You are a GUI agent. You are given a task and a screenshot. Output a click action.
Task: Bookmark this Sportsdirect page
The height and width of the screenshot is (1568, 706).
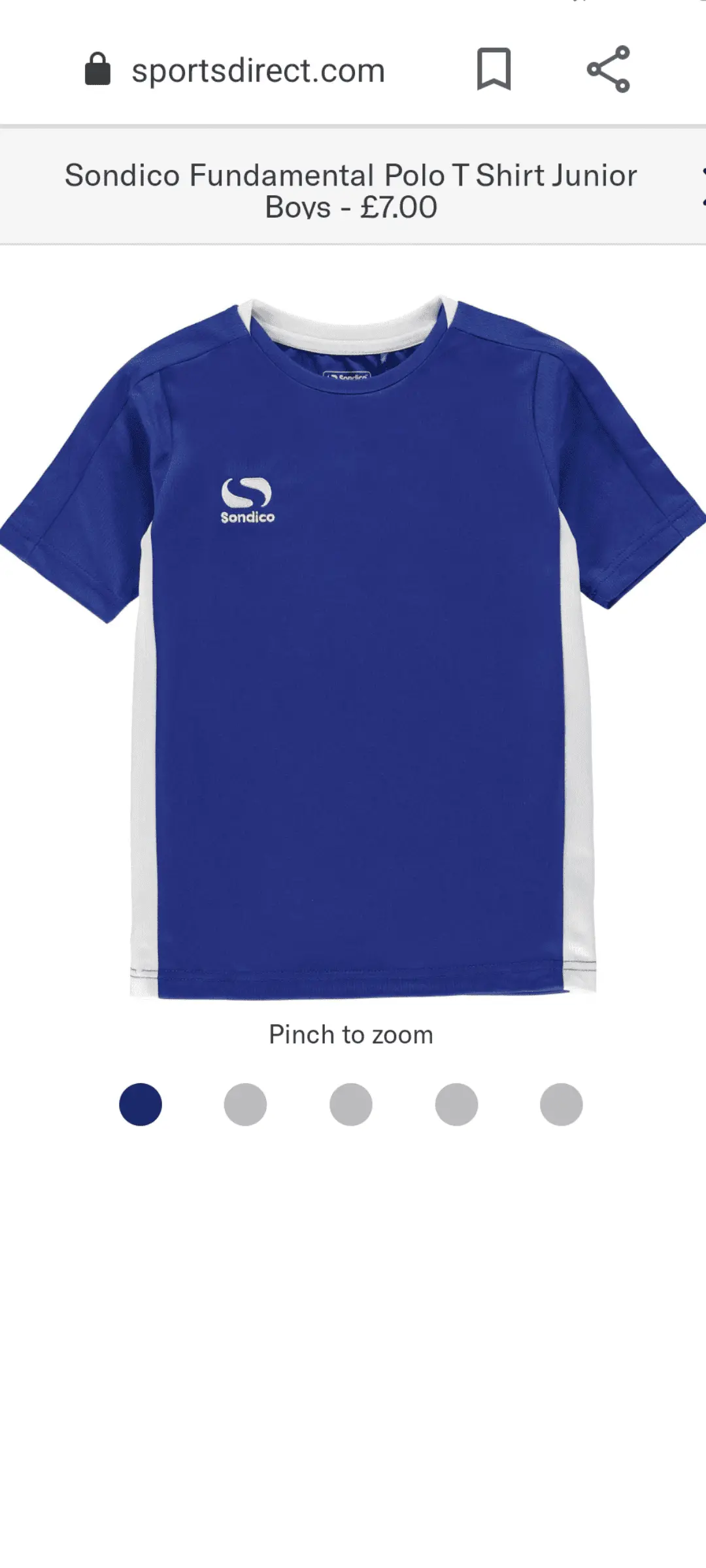494,69
